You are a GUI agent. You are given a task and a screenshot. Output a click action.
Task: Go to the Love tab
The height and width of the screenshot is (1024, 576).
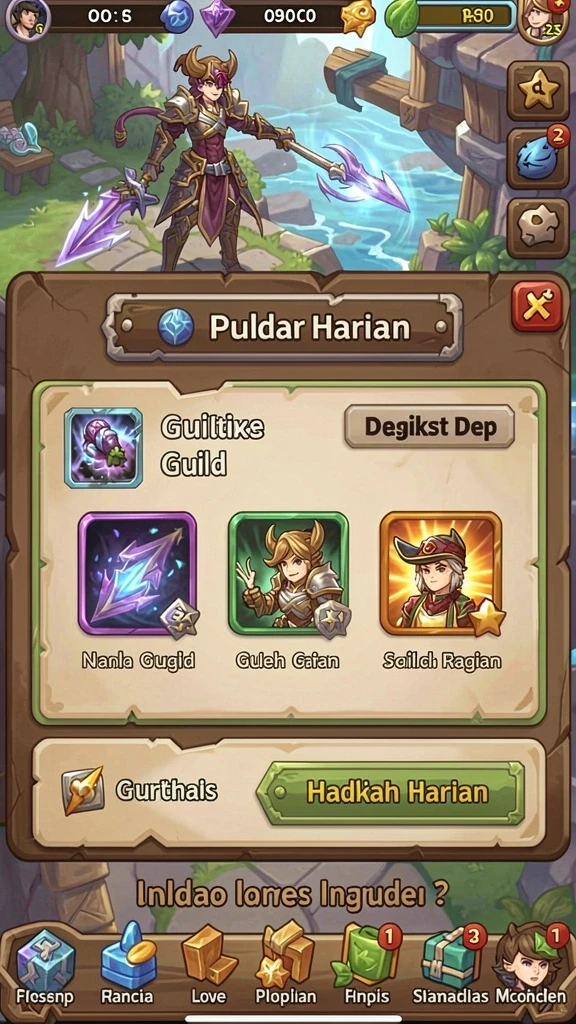pos(208,968)
